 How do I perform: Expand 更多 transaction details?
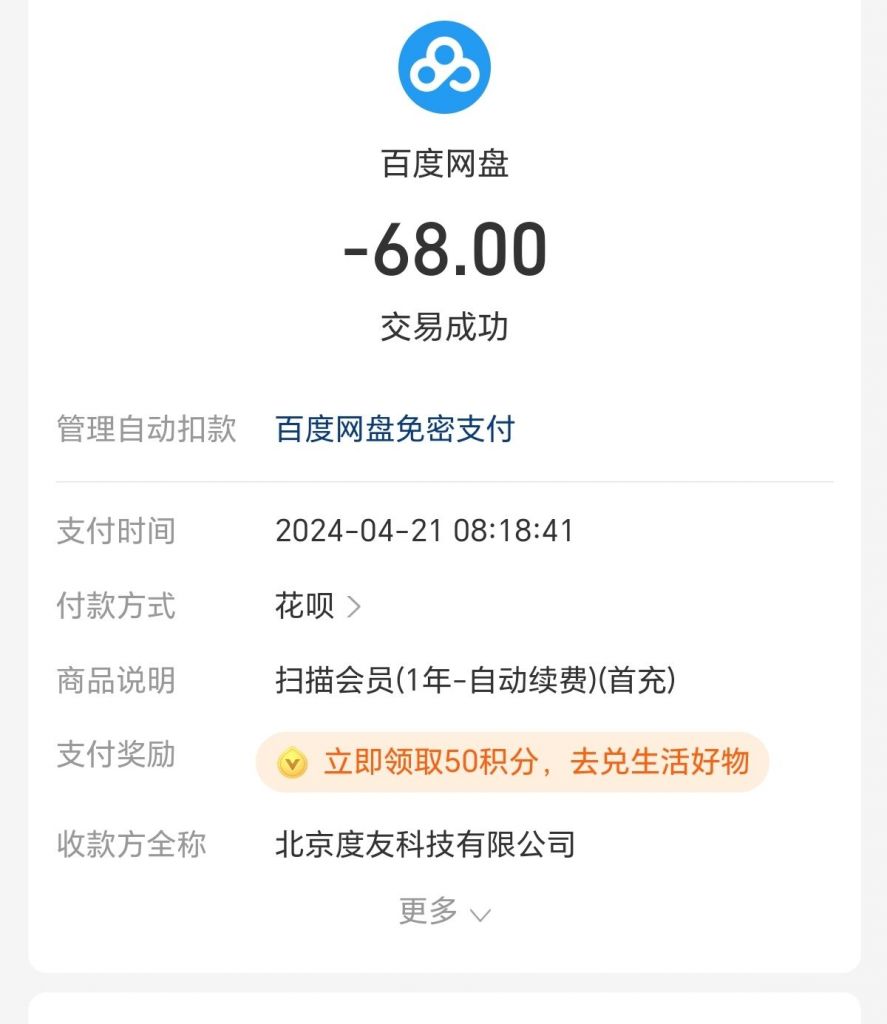point(444,912)
